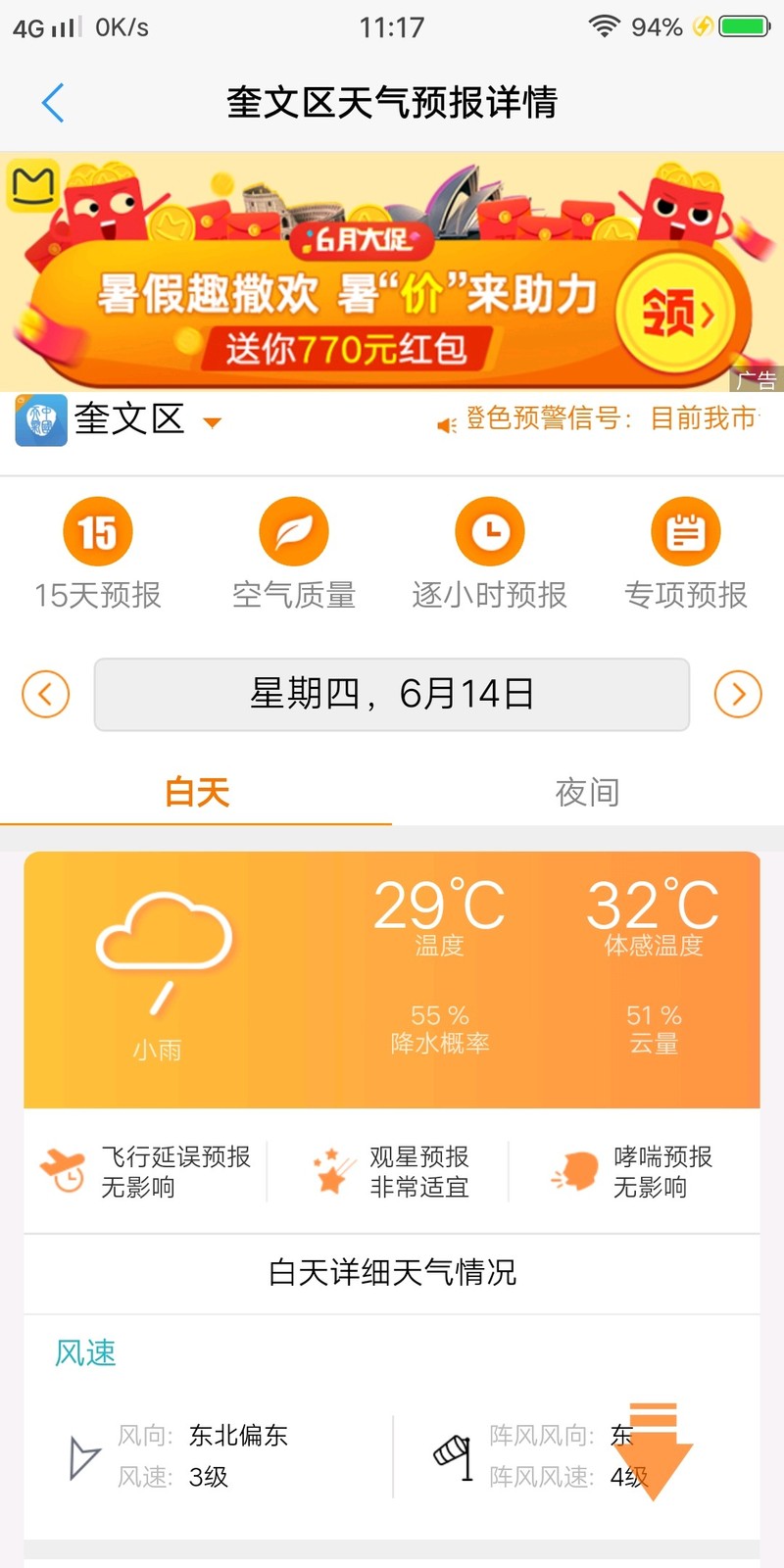Tap the back arrow to return
Image resolution: width=784 pixels, height=1568 pixels.
52,102
